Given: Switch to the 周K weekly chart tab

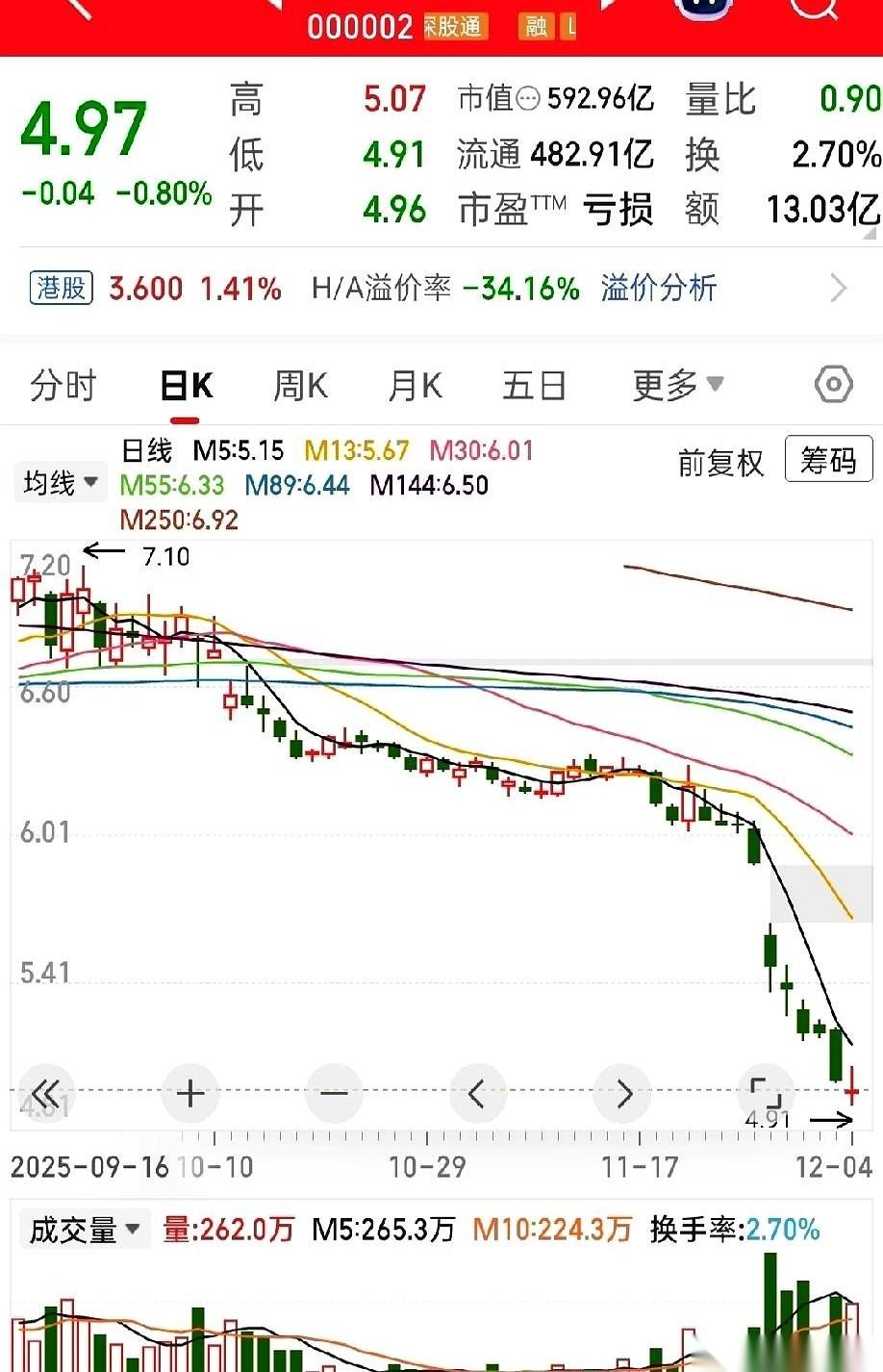Looking at the screenshot, I should 299,383.
